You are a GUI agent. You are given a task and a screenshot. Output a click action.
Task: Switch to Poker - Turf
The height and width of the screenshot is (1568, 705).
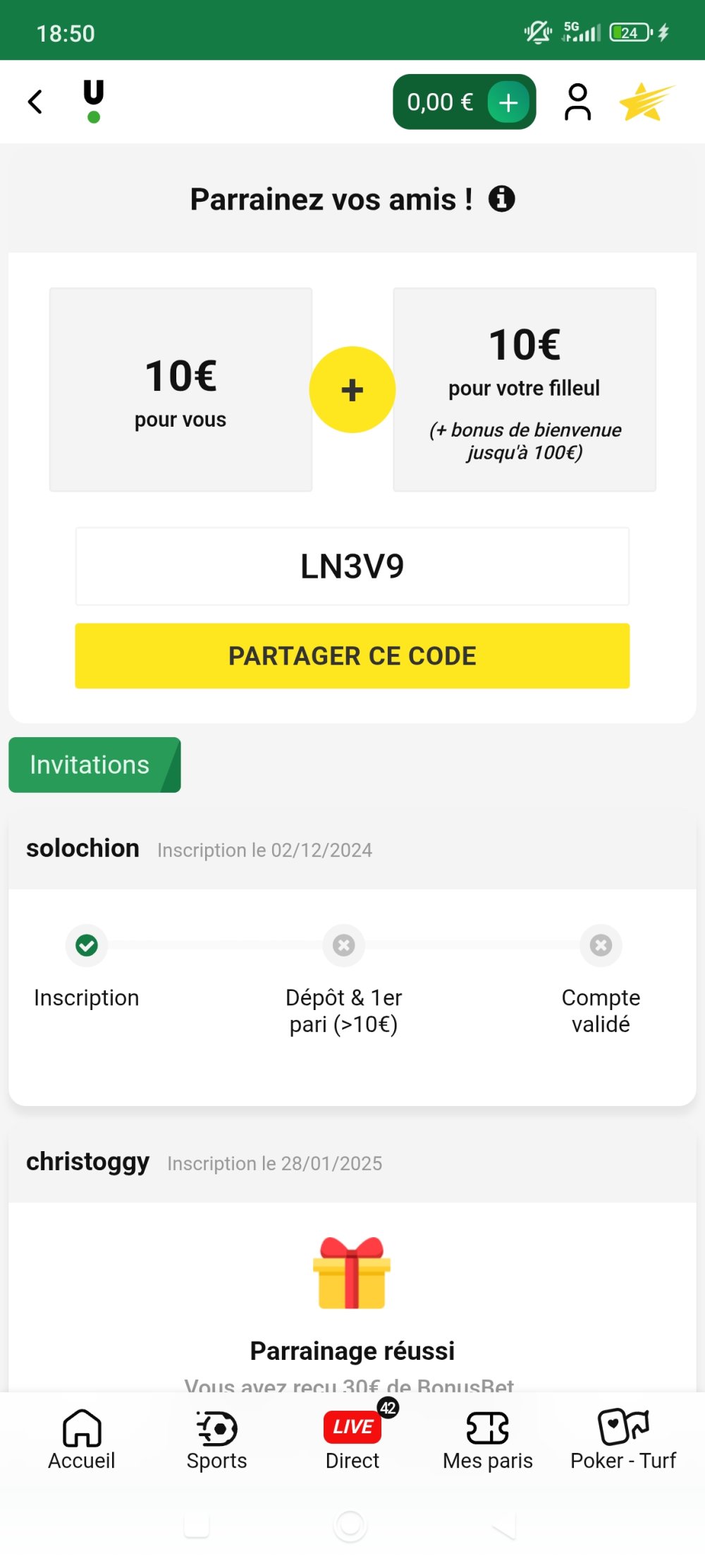pos(623,1439)
